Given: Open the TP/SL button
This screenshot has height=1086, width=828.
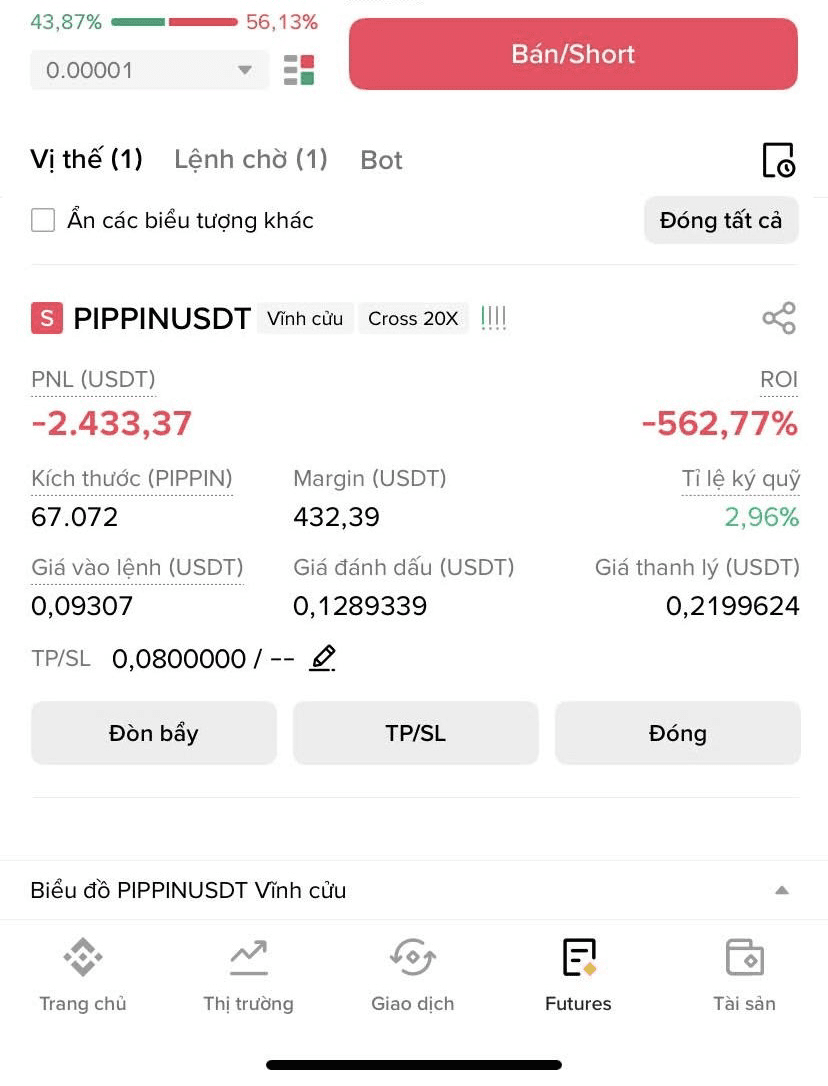Looking at the screenshot, I should pyautogui.click(x=416, y=733).
